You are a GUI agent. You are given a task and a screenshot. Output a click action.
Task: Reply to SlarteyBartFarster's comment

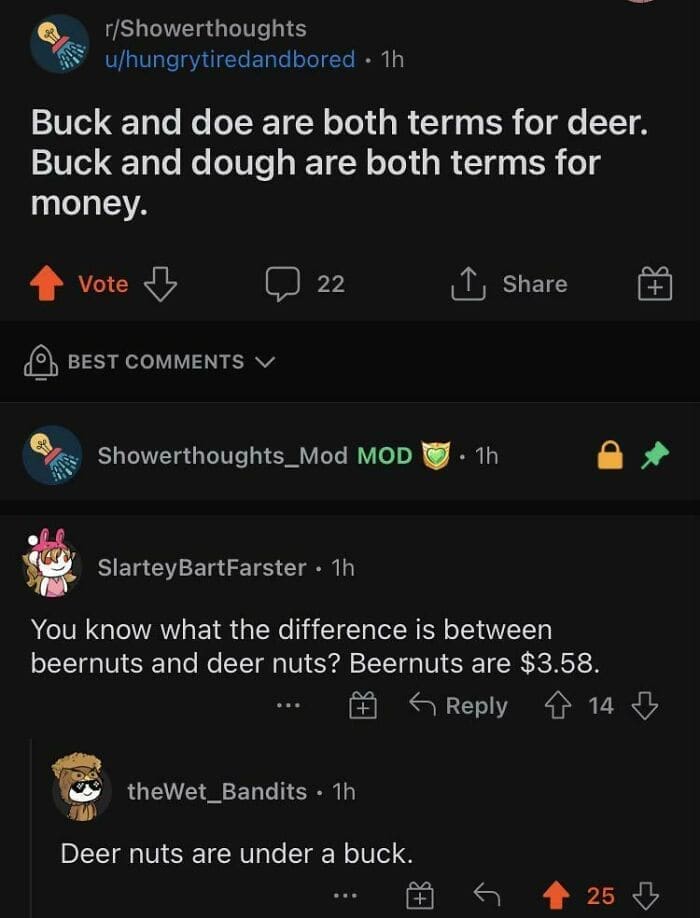point(459,706)
